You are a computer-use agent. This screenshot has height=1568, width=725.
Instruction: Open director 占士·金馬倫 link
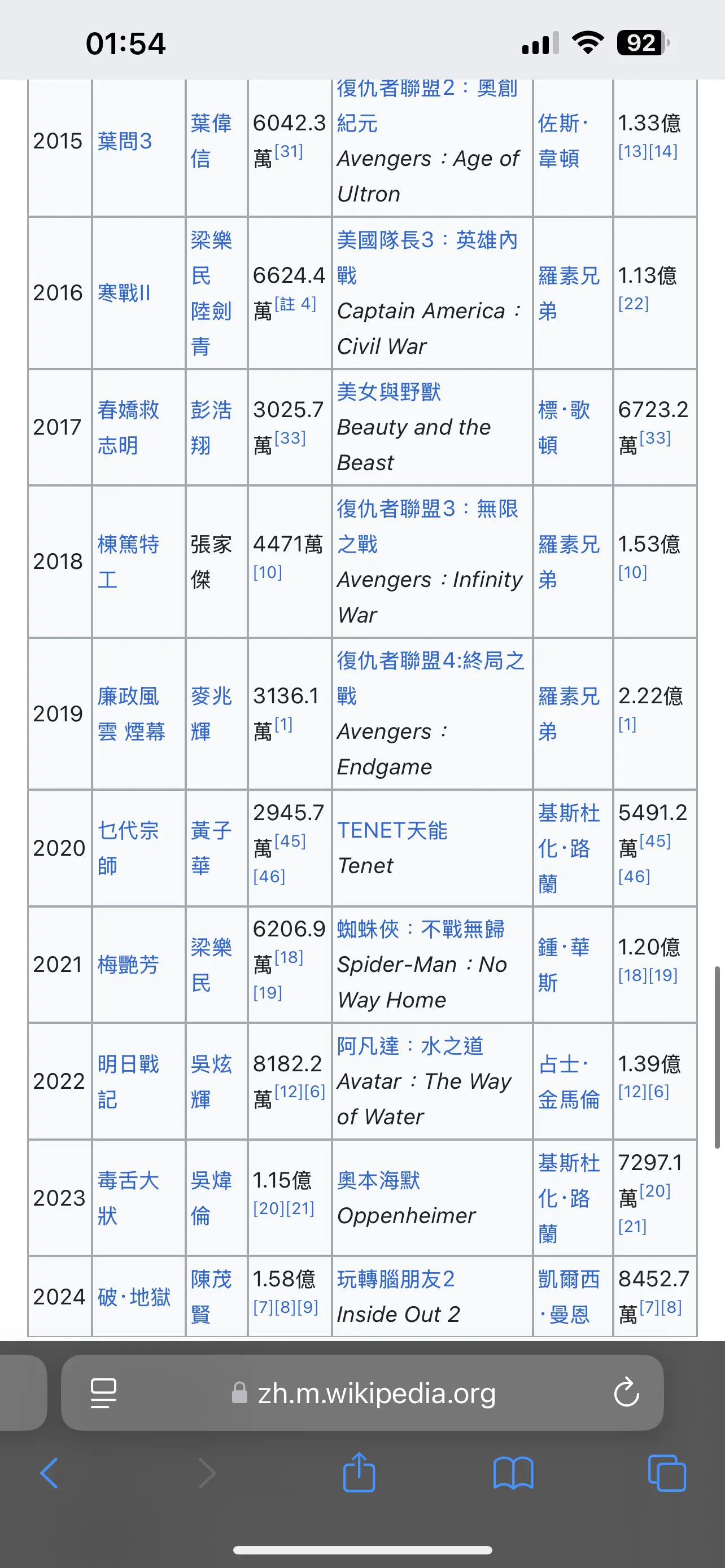tap(569, 1081)
